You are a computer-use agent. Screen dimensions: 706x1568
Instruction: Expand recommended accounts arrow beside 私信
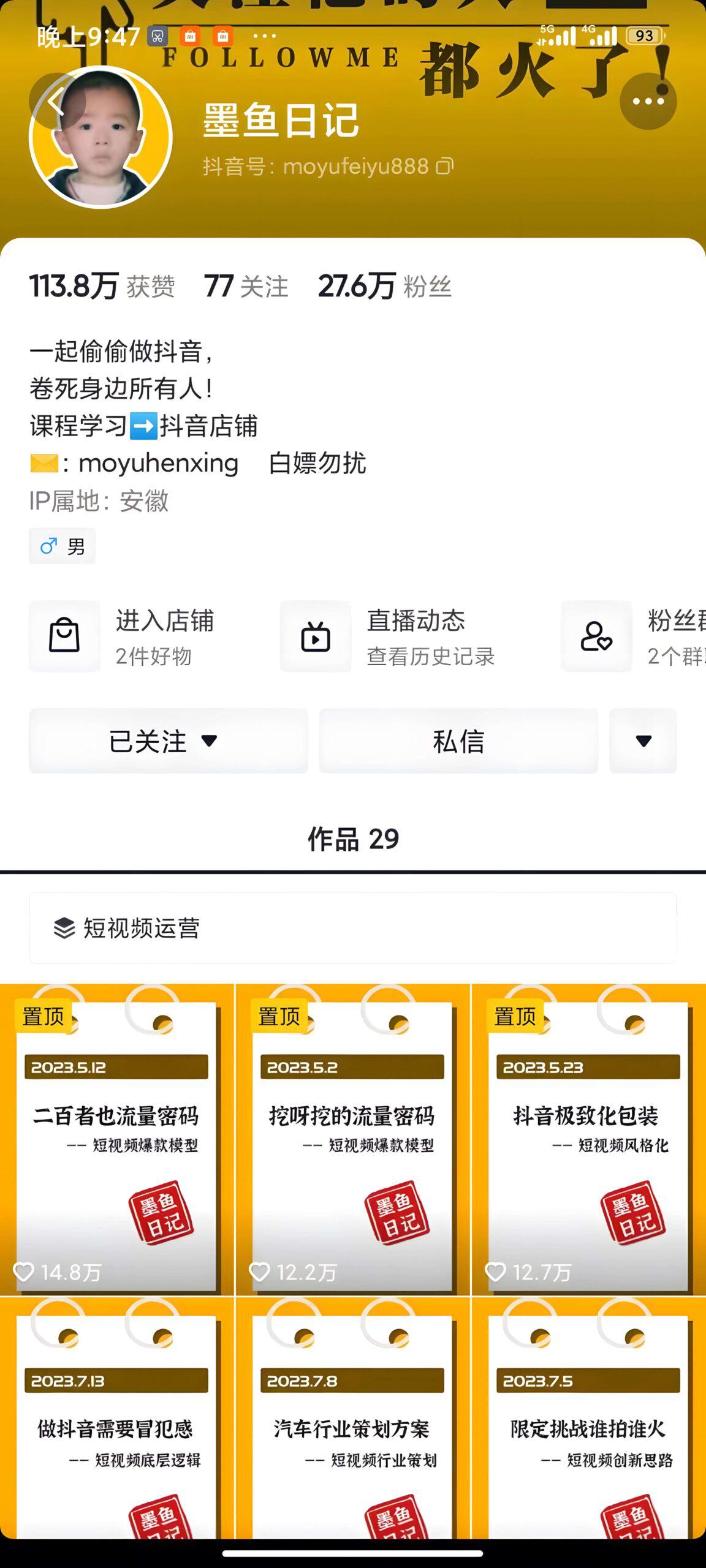pyautogui.click(x=643, y=741)
